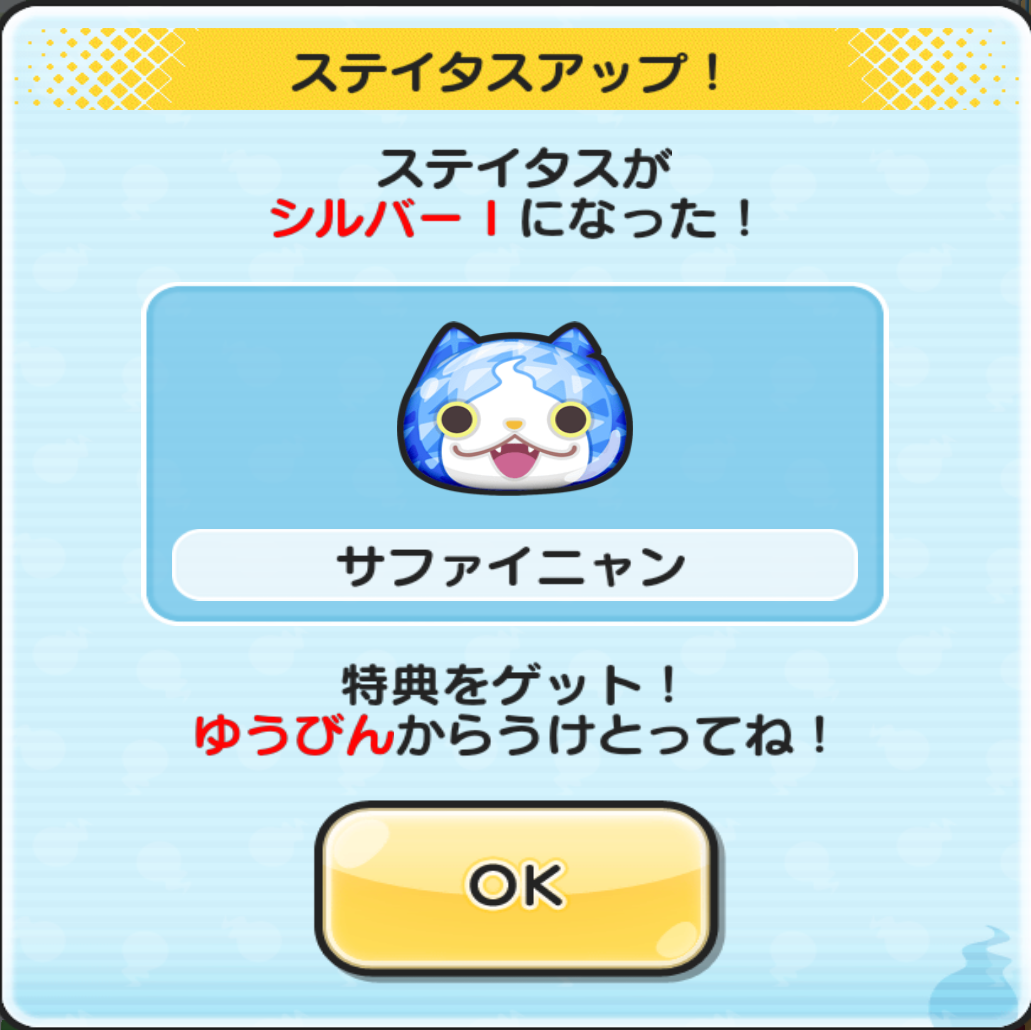Tap OK to confirm the status up
This screenshot has width=1031, height=1030.
click(x=516, y=885)
